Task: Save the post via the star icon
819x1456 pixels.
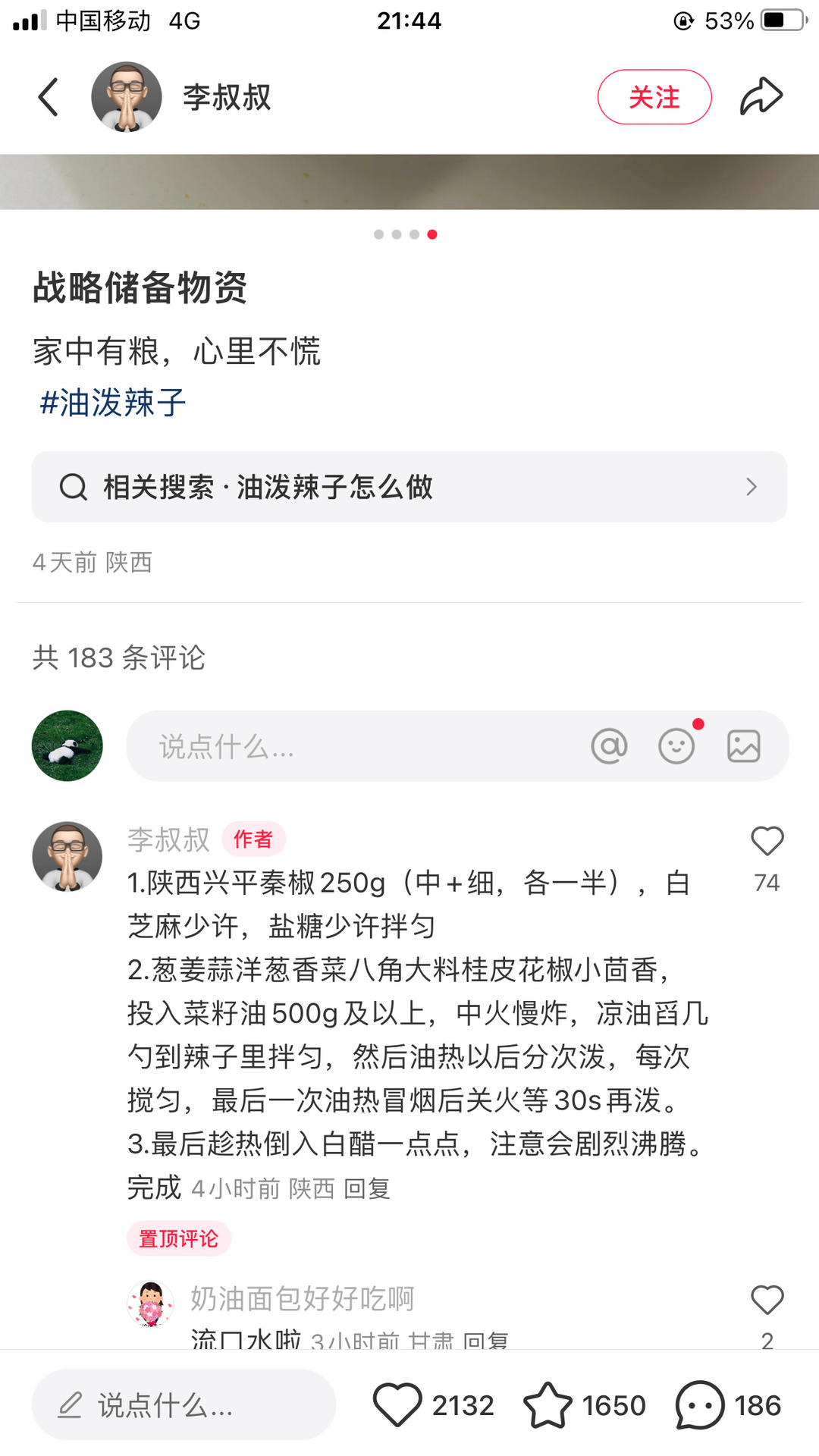Action: tap(548, 1405)
